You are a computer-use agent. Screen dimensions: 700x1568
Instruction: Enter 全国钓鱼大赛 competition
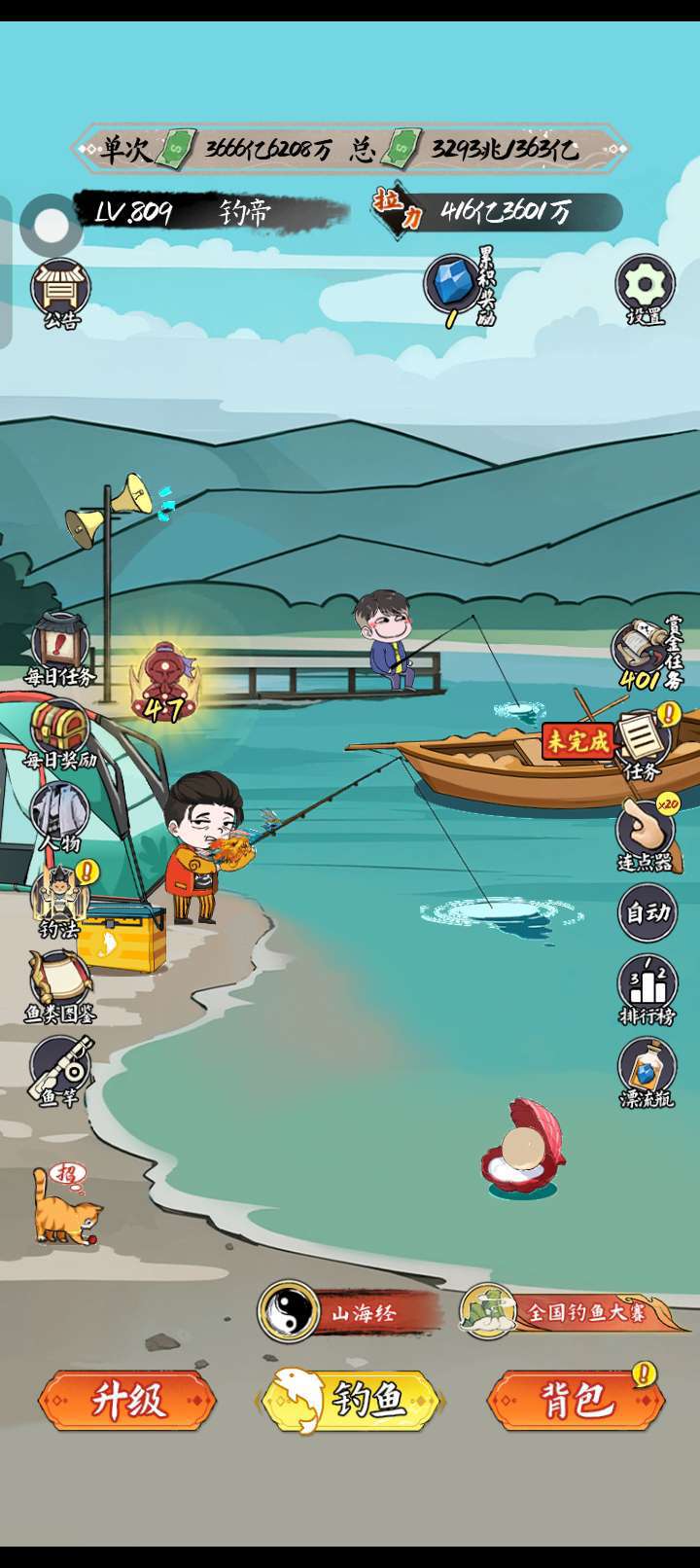click(x=572, y=1312)
